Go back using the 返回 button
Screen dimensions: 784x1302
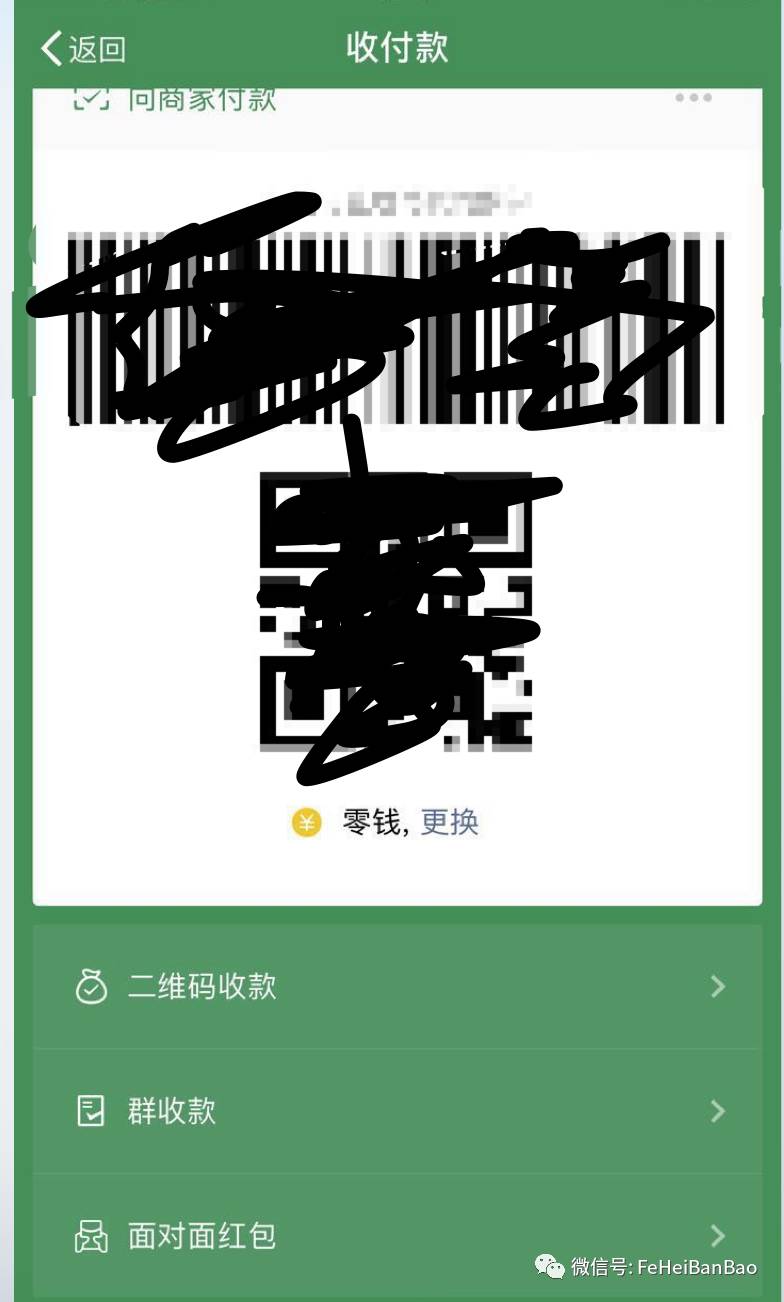(83, 48)
